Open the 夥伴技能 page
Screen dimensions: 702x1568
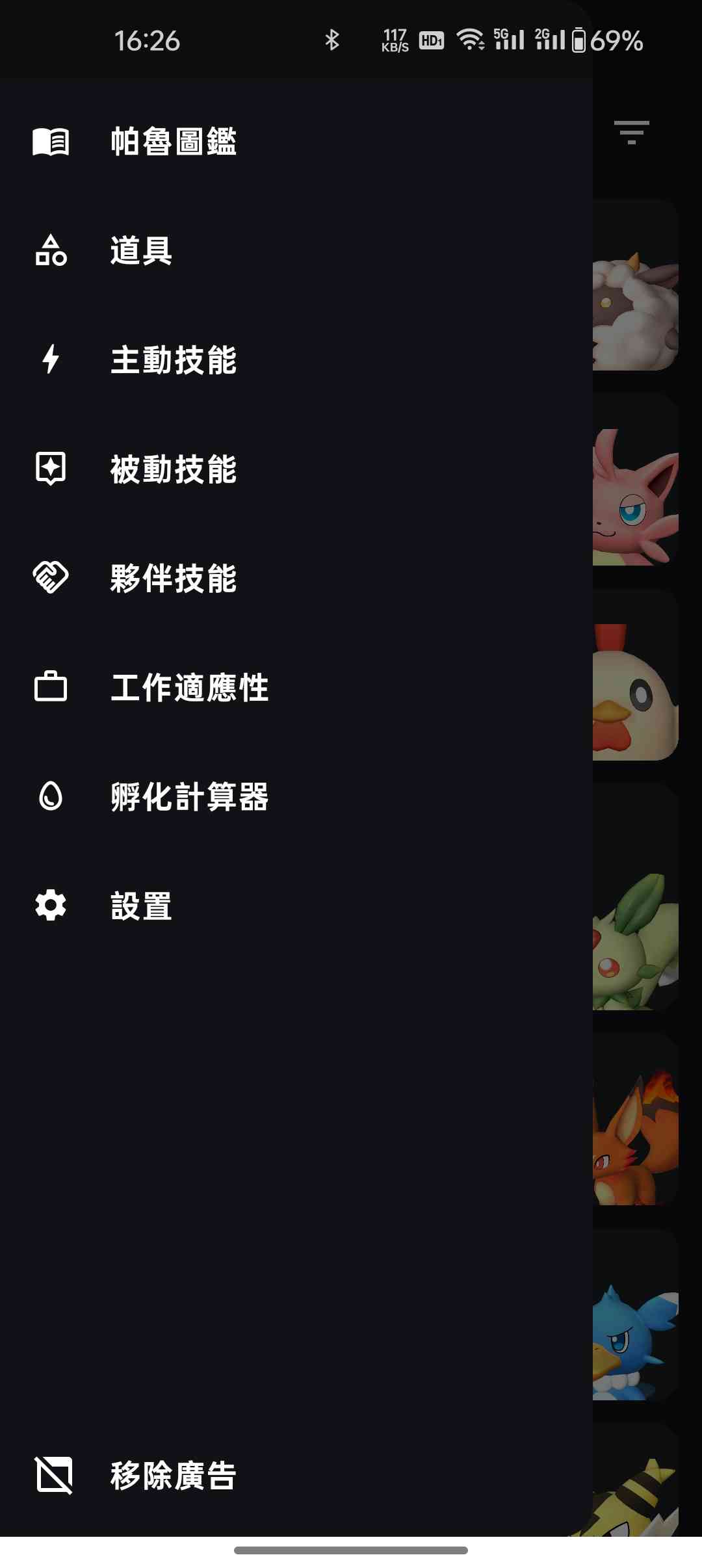coord(173,578)
